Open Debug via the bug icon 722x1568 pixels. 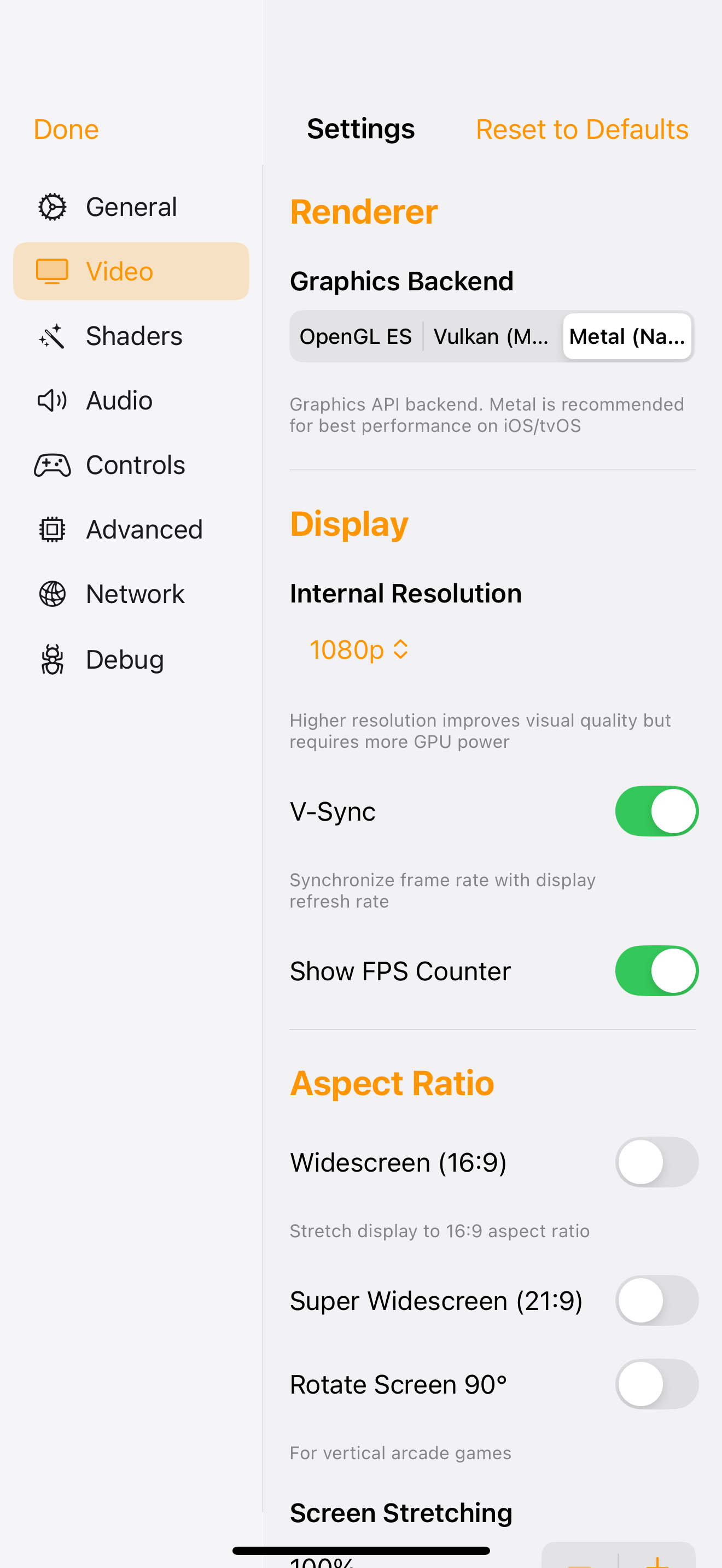[53, 659]
